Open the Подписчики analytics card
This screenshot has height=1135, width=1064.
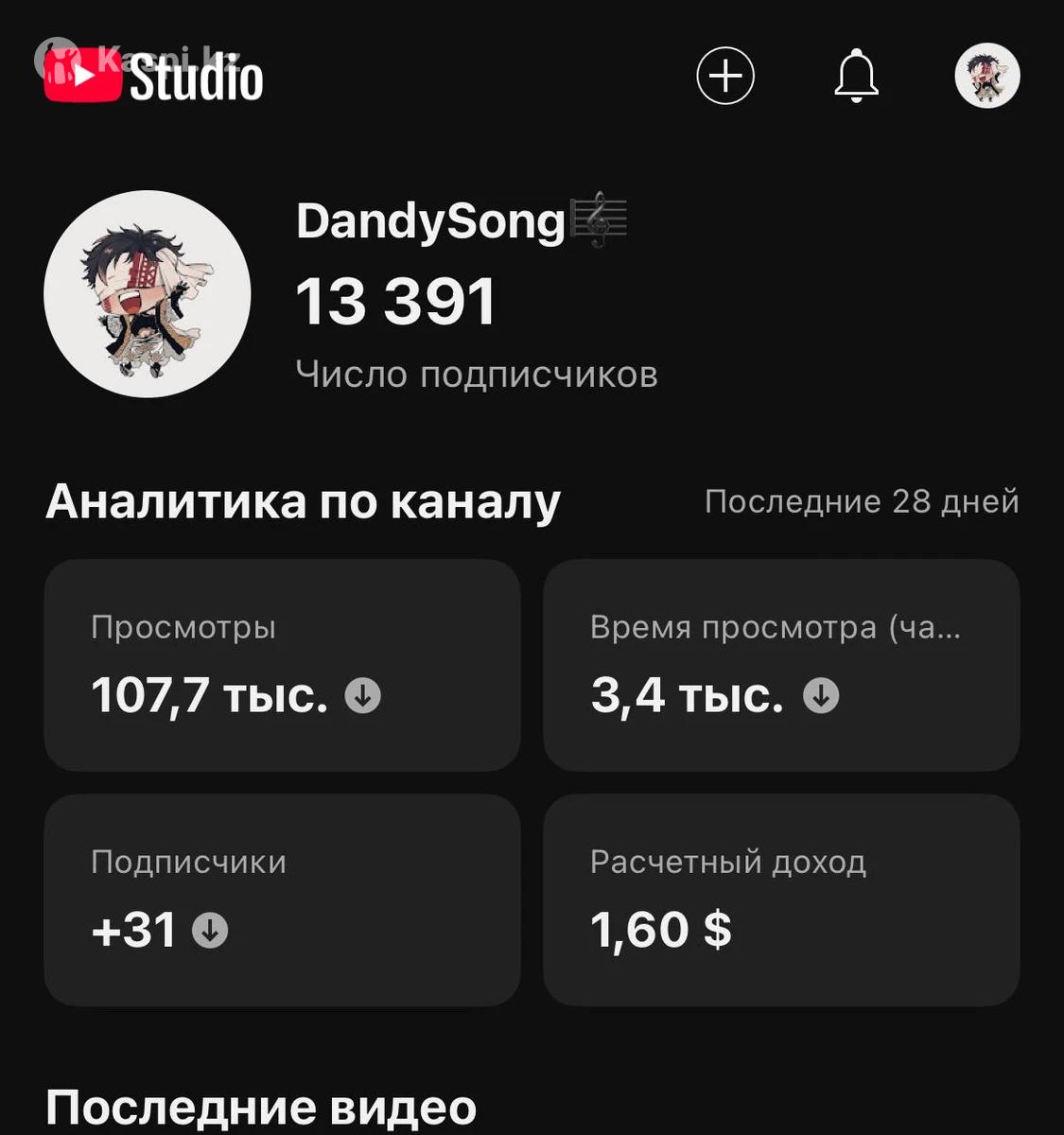click(282, 899)
